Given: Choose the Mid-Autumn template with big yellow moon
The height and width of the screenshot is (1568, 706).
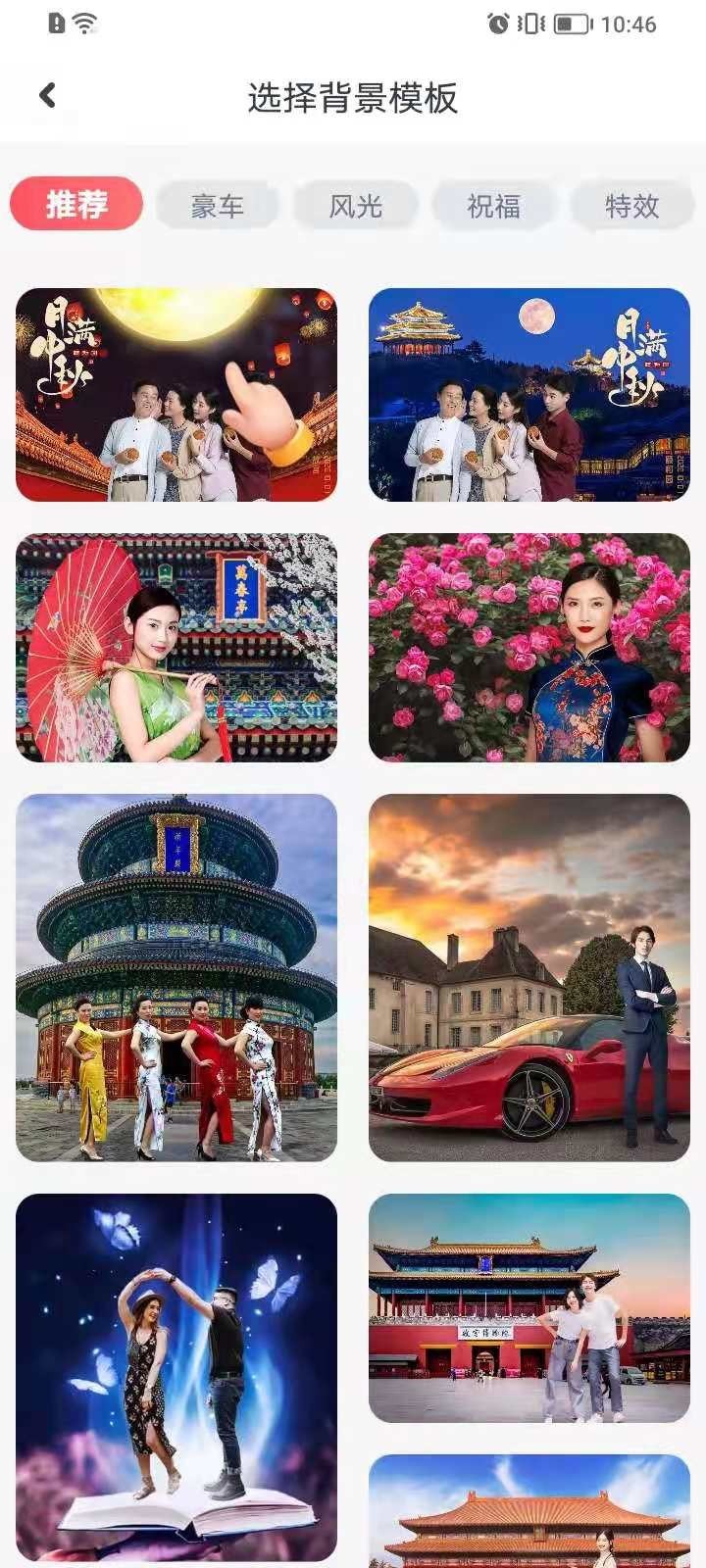Looking at the screenshot, I should pos(176,394).
